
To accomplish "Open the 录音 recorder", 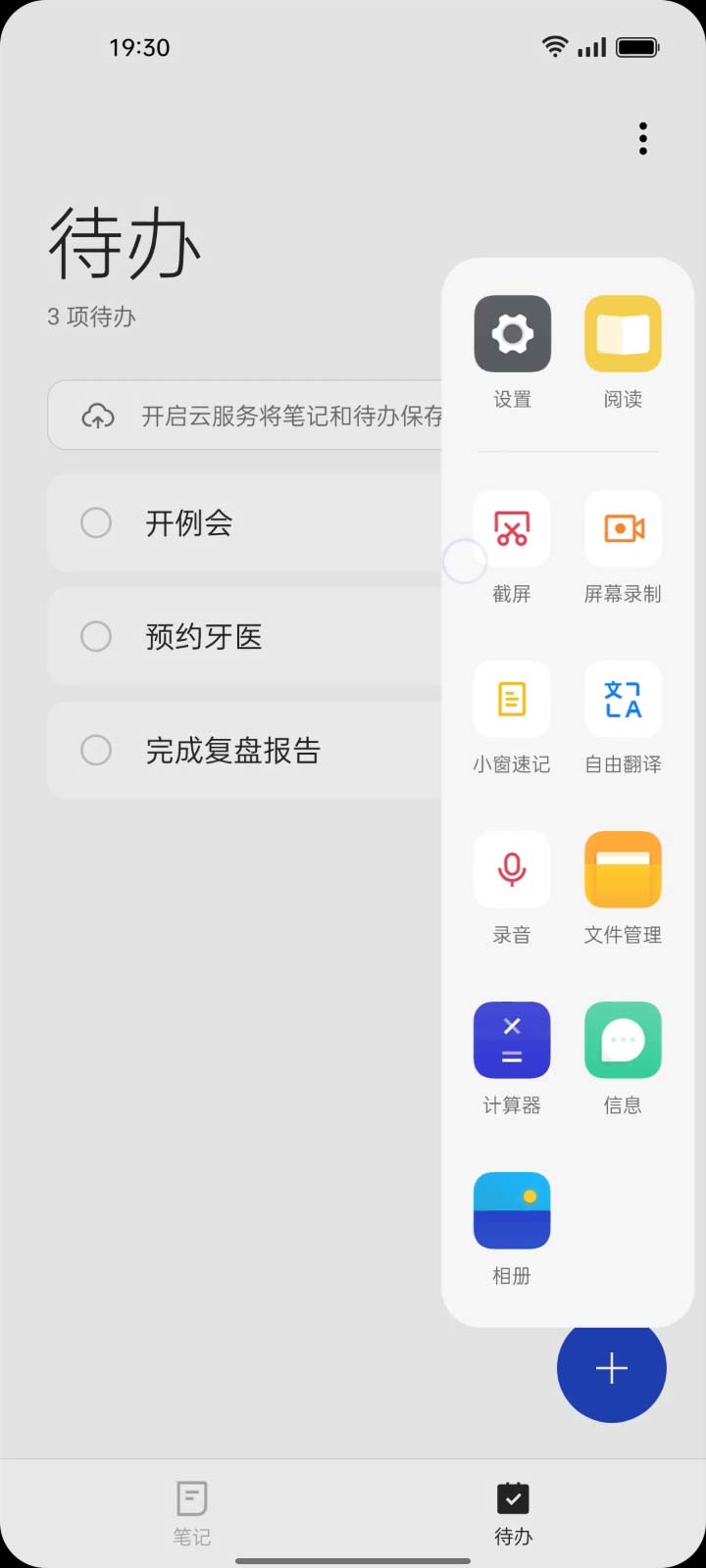I will coord(512,870).
